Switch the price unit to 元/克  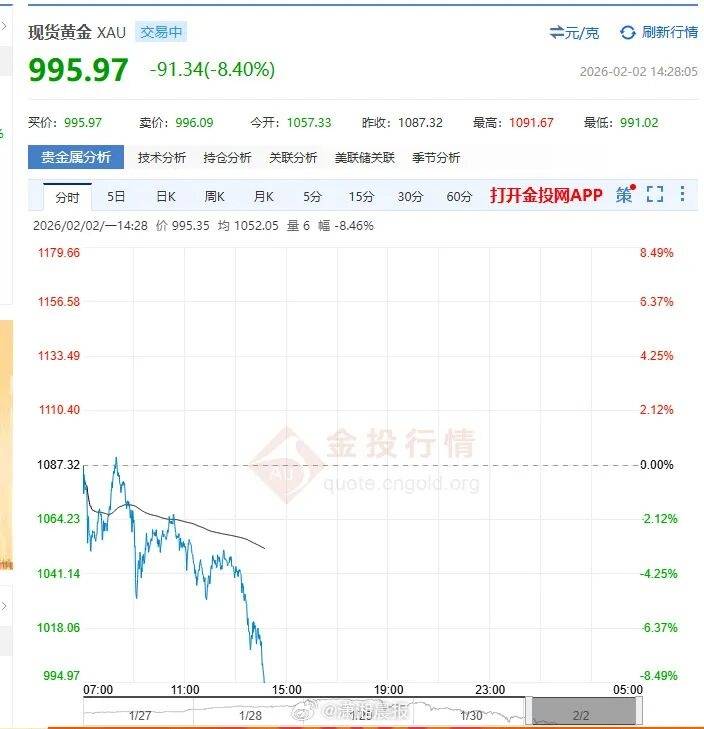point(574,33)
